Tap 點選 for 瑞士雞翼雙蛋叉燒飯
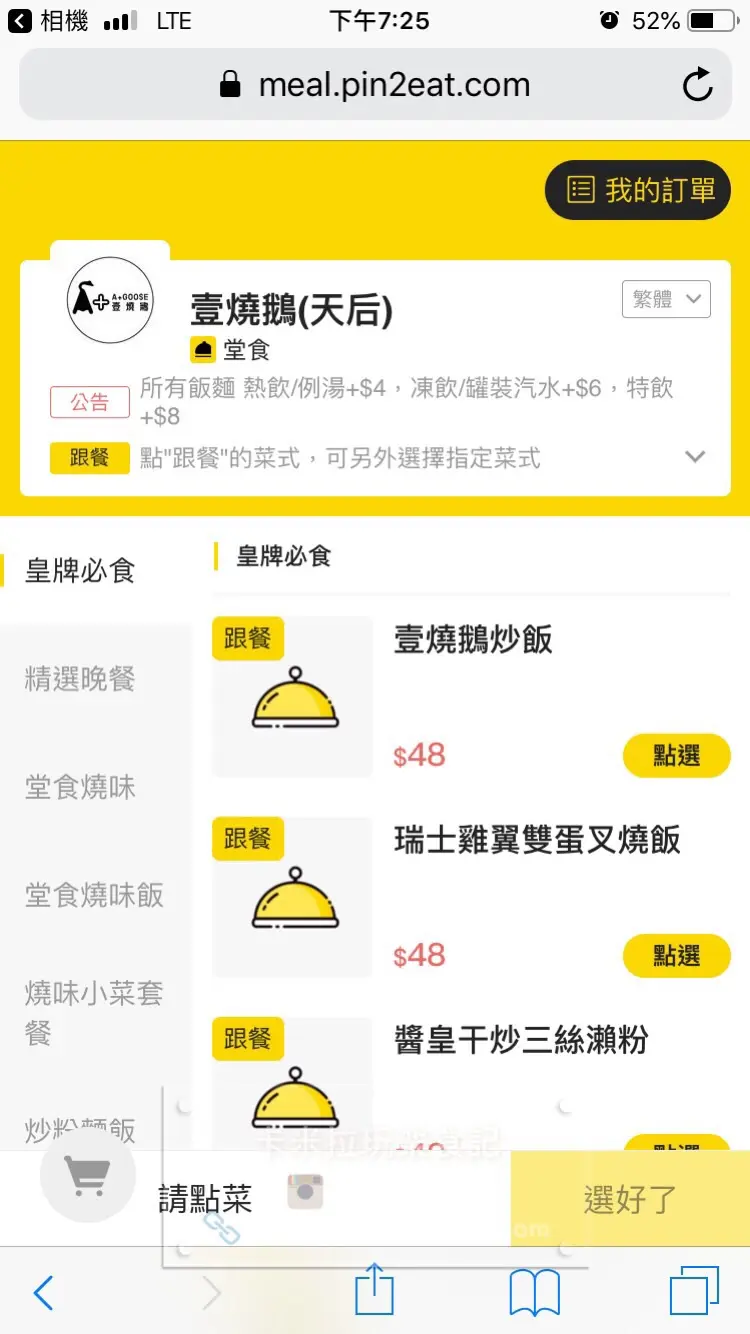The width and height of the screenshot is (750, 1334). tap(677, 956)
